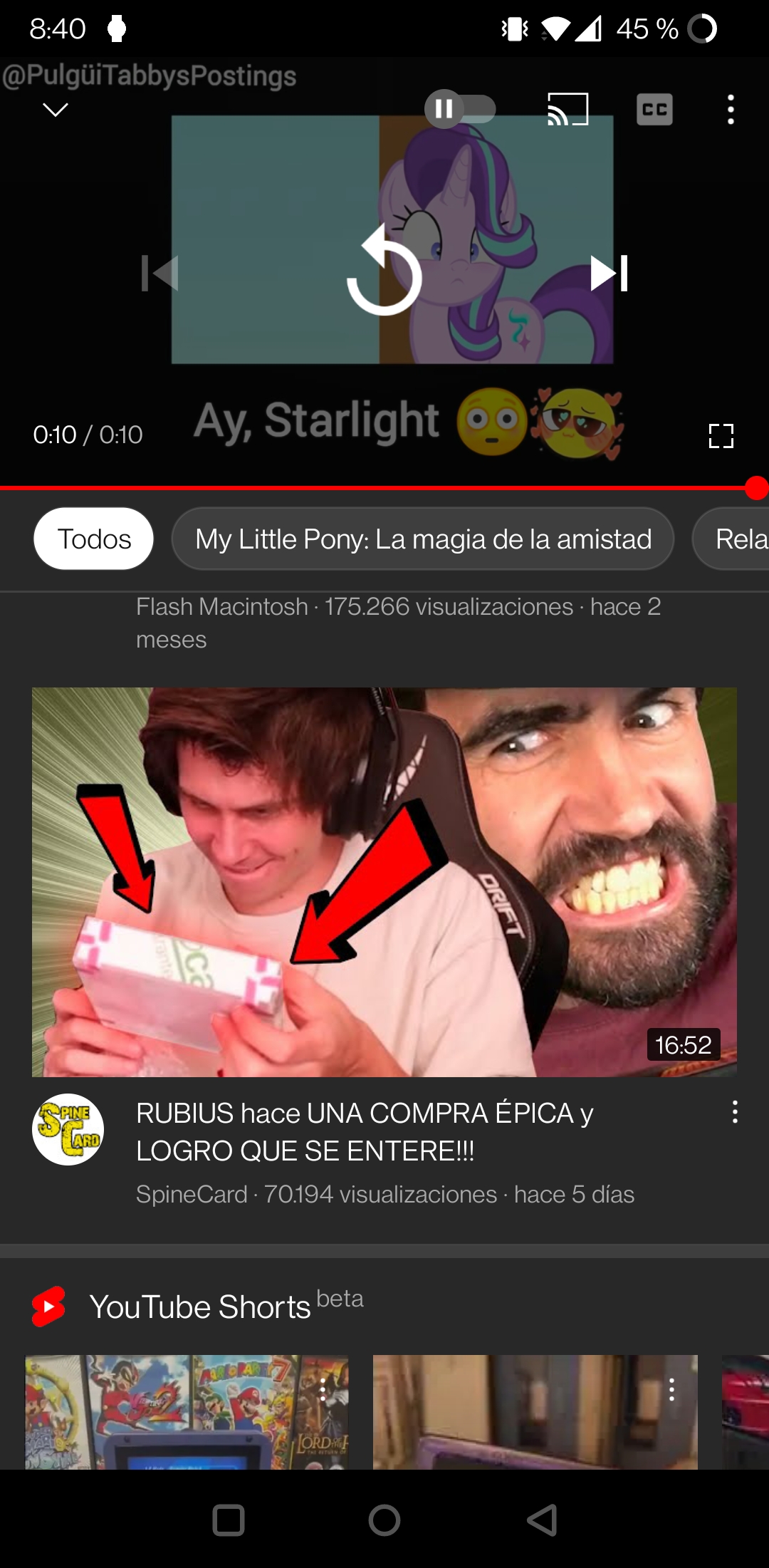
Task: Open the first Short with Mario game covers
Action: pos(187,1411)
